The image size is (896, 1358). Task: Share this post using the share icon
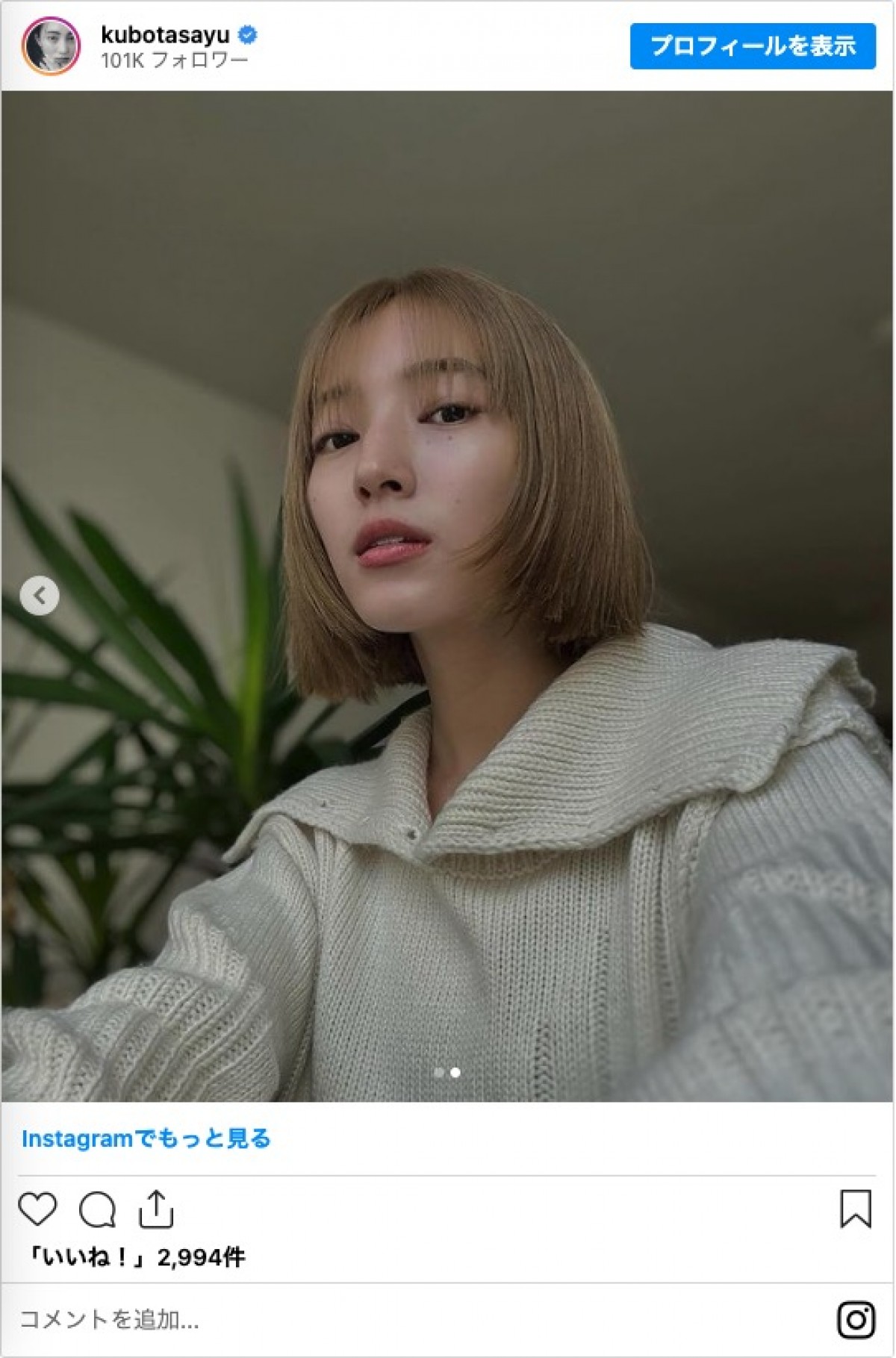click(156, 1209)
